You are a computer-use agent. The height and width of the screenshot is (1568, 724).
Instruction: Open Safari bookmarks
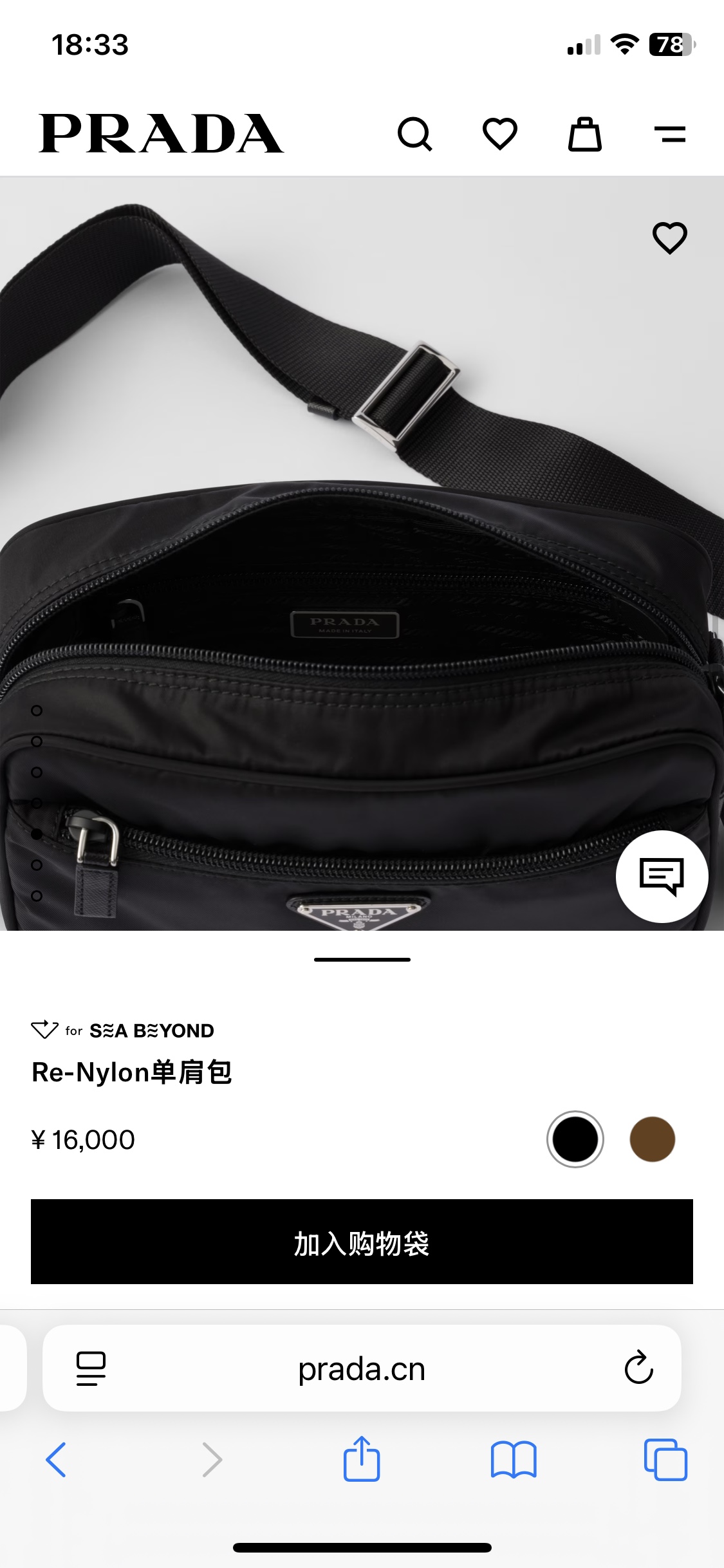[x=513, y=1459]
